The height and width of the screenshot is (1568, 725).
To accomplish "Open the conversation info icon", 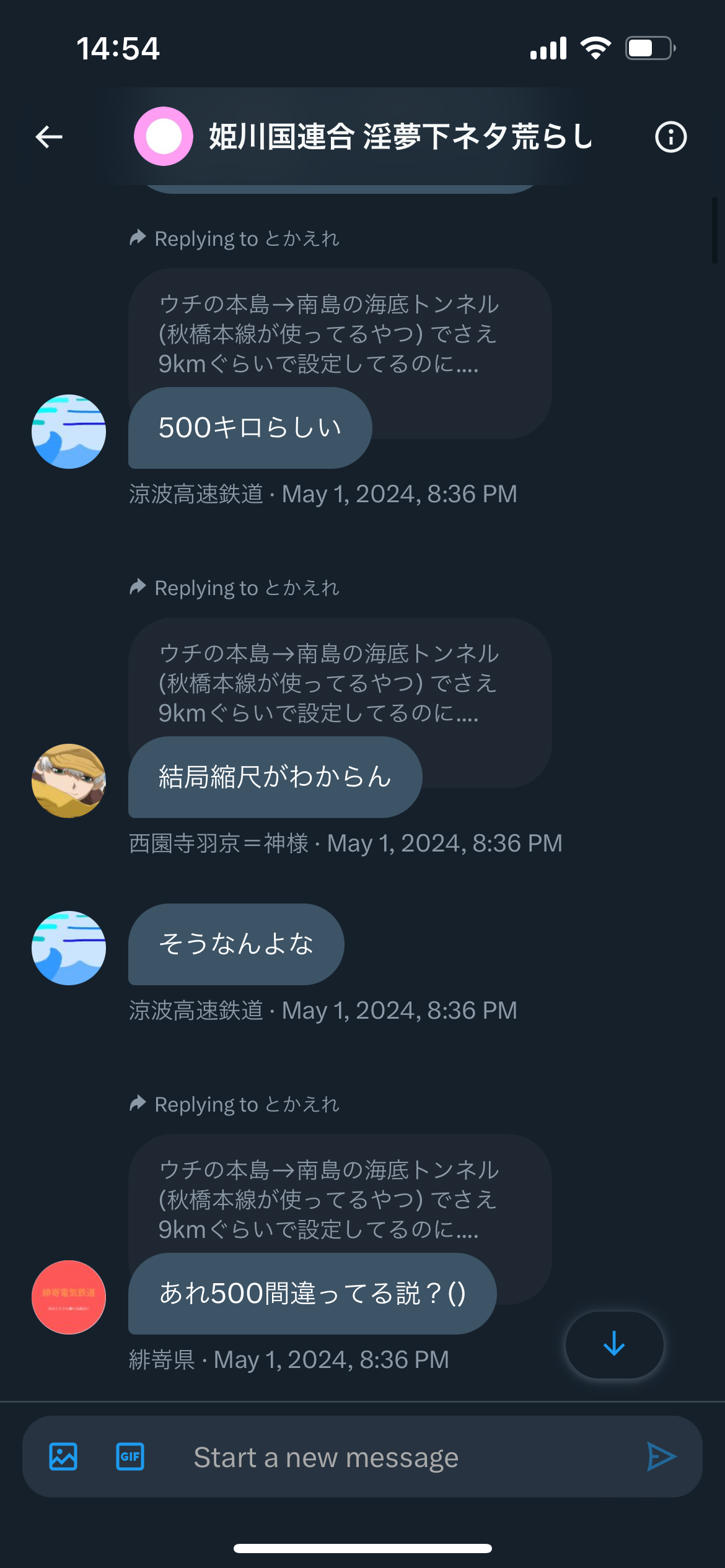I will click(671, 137).
